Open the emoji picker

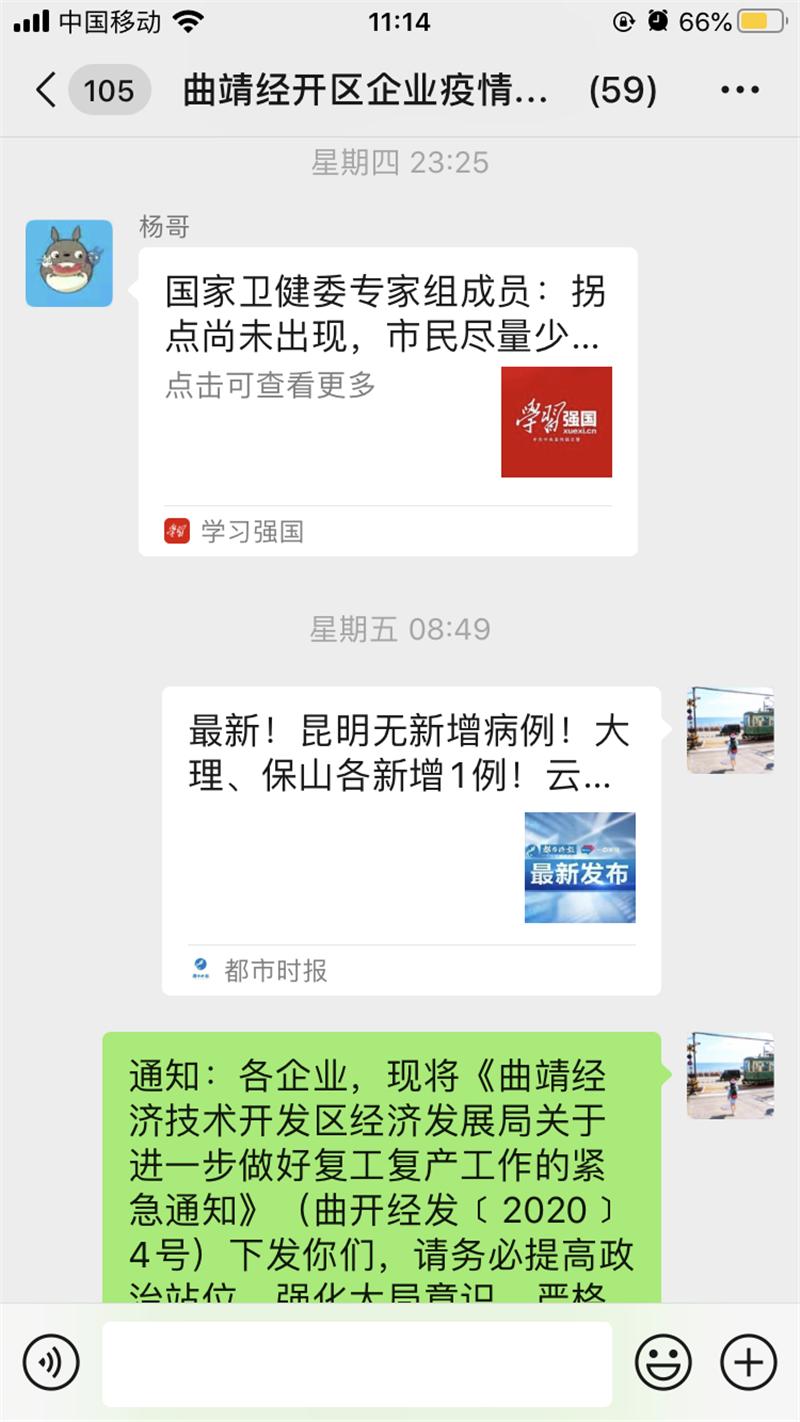click(666, 1360)
